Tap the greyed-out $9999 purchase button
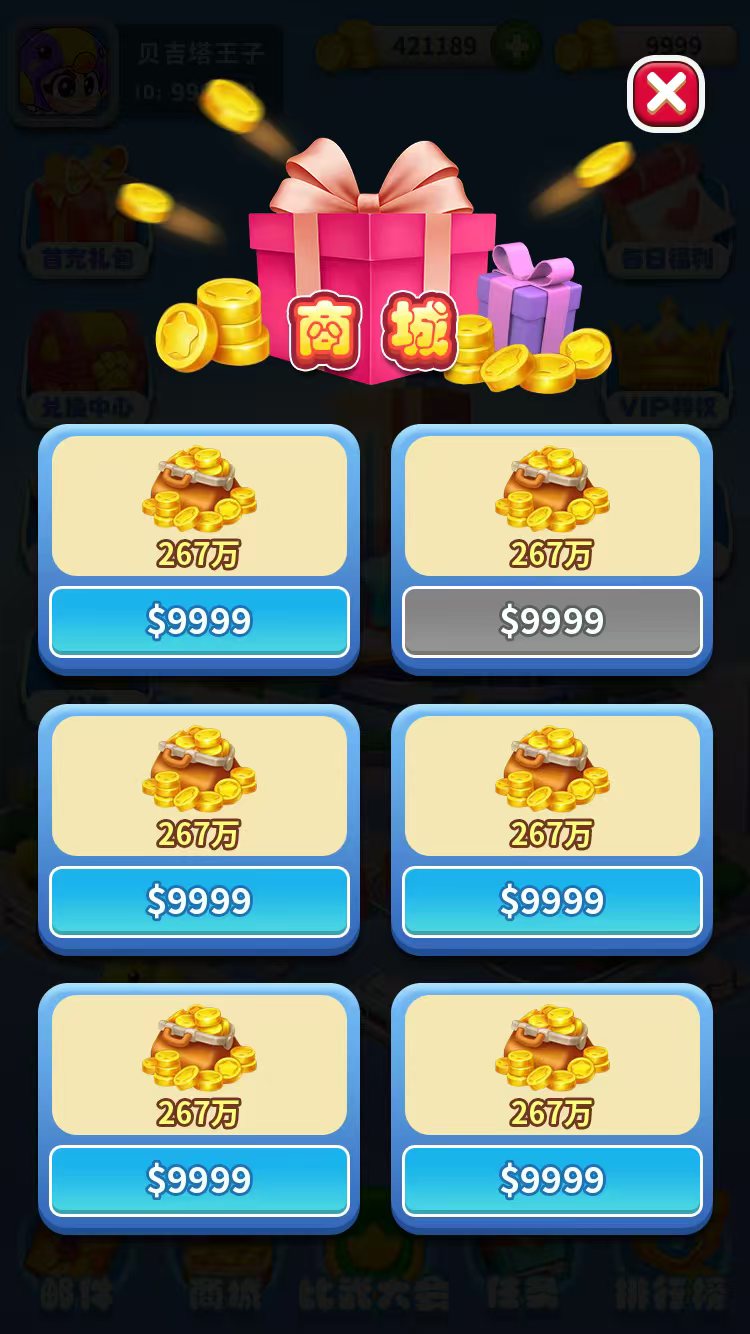 [552, 621]
